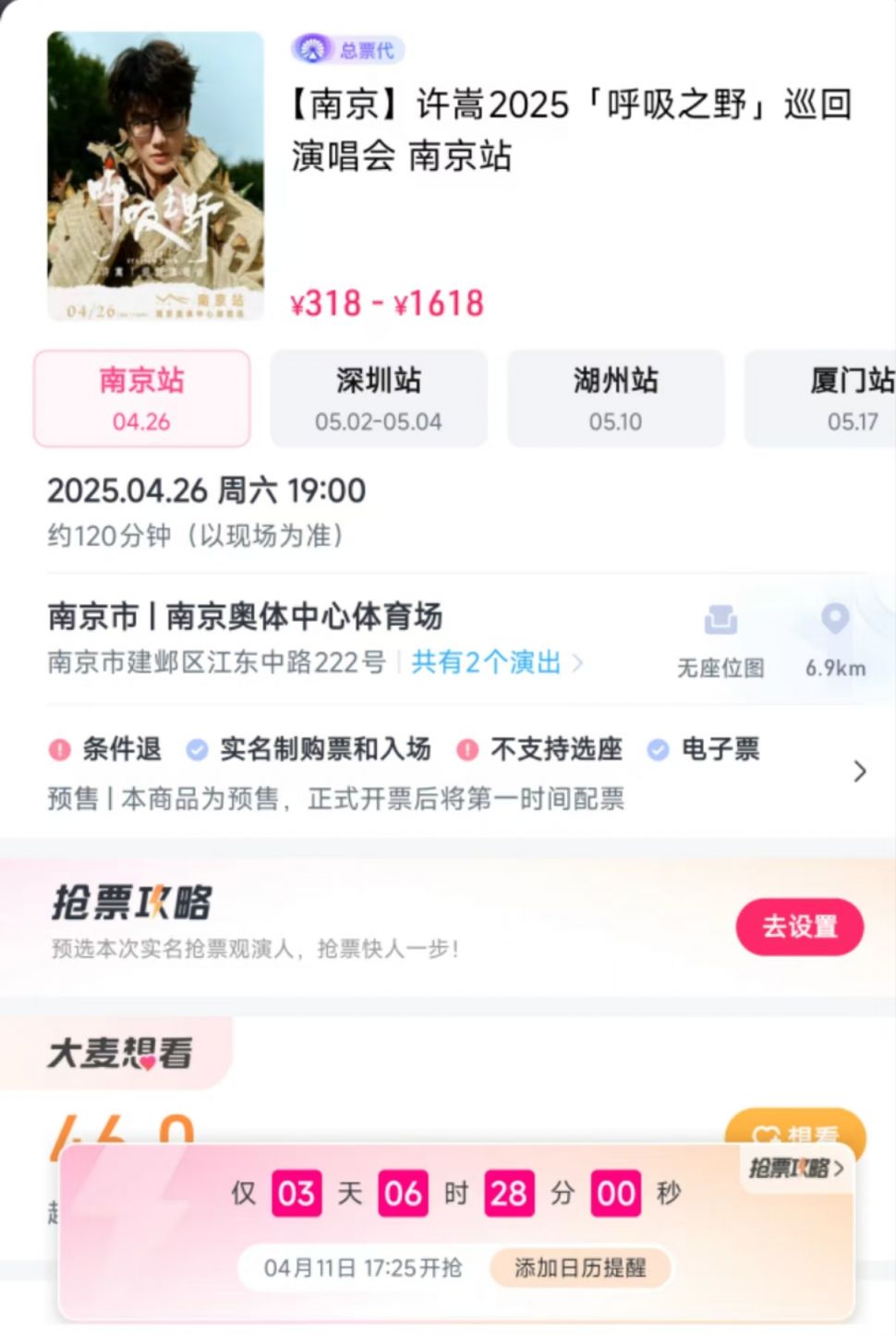
Task: Mark the concert as 想看
Action: [796, 1129]
